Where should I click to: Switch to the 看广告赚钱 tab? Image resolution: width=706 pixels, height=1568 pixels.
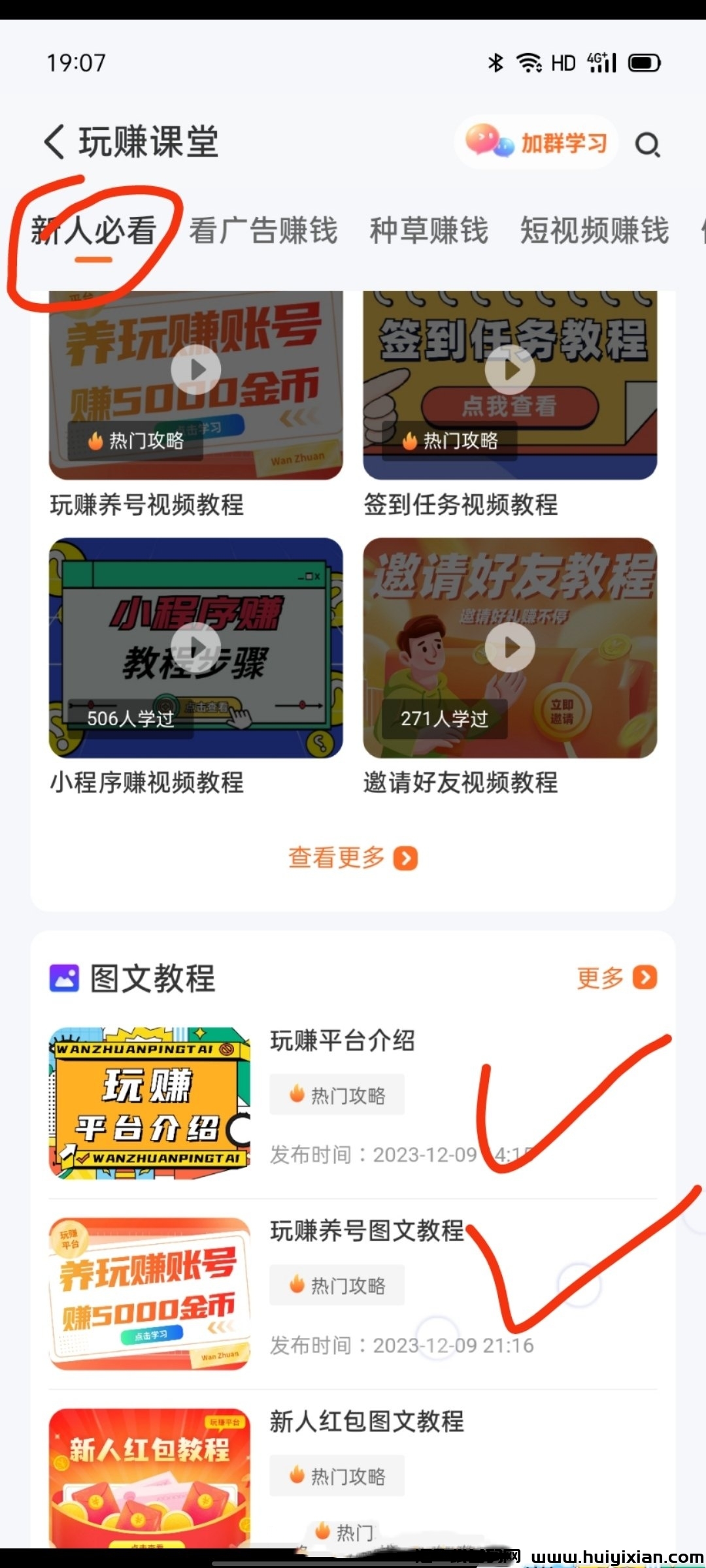263,231
